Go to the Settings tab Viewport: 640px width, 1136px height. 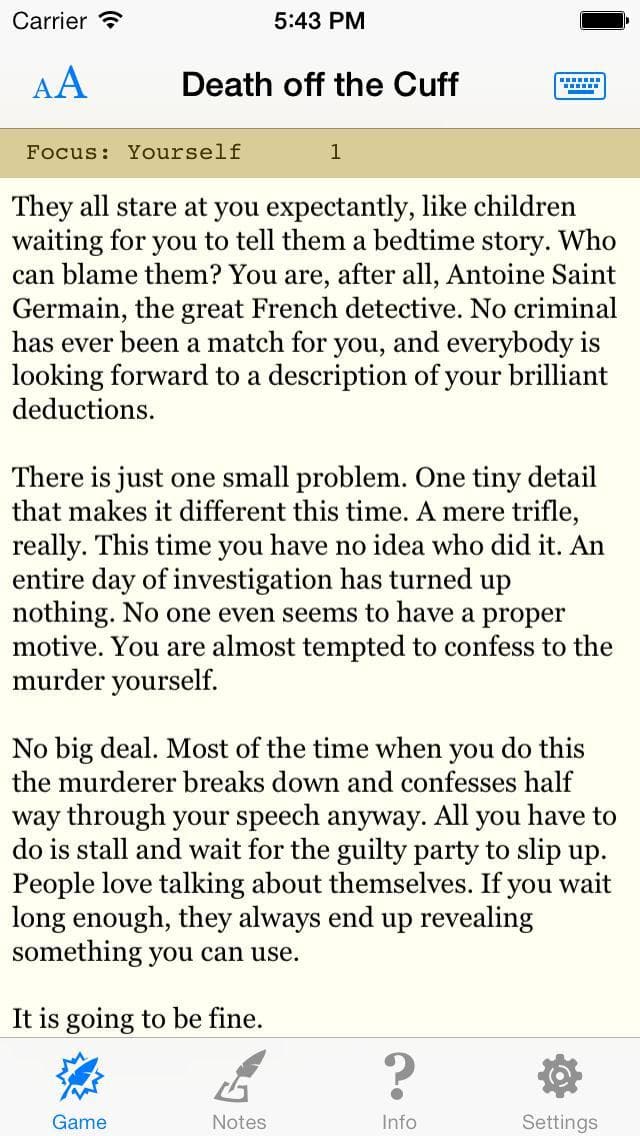tap(560, 1090)
